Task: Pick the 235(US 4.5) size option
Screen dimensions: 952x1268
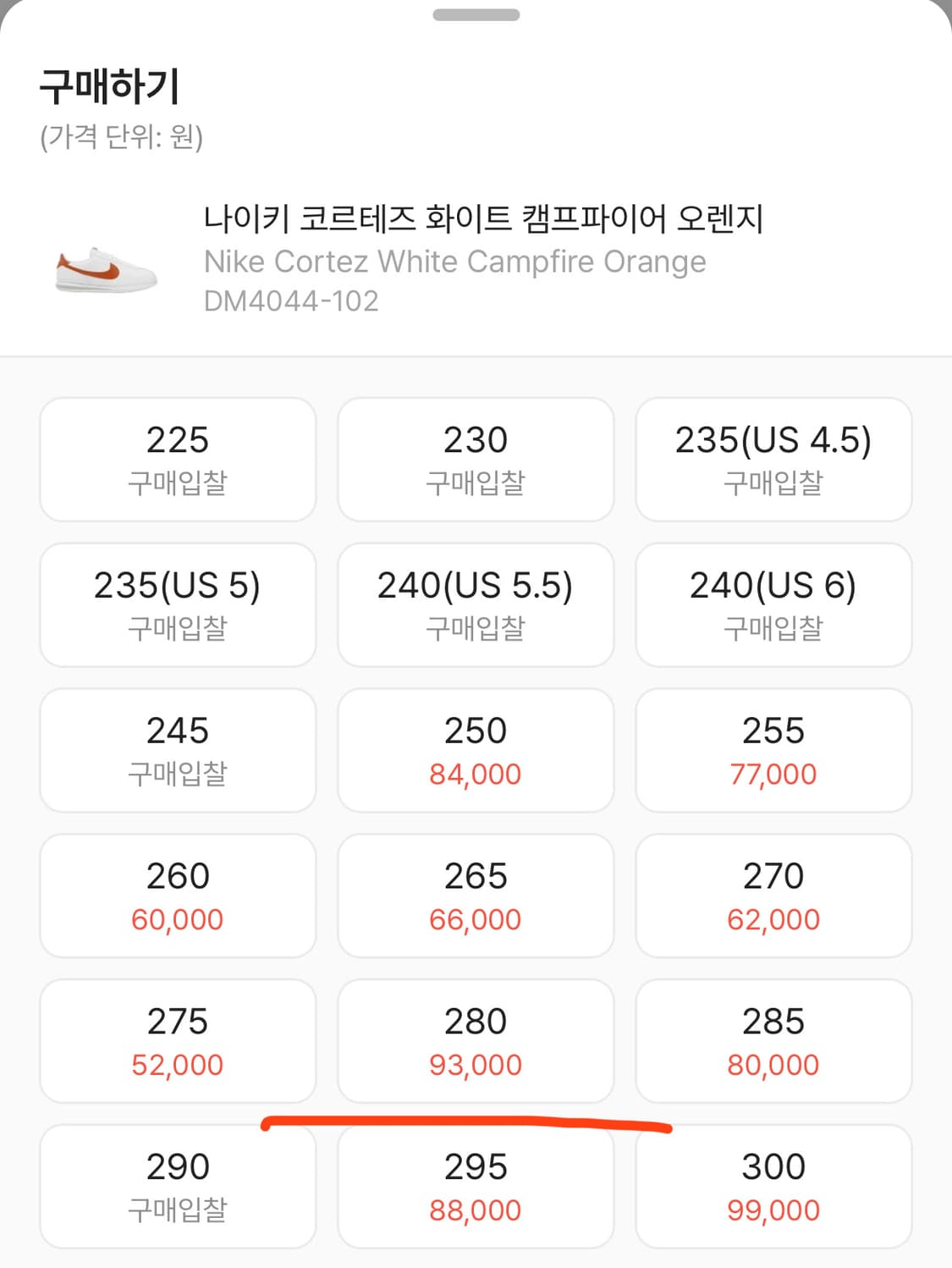Action: point(774,459)
